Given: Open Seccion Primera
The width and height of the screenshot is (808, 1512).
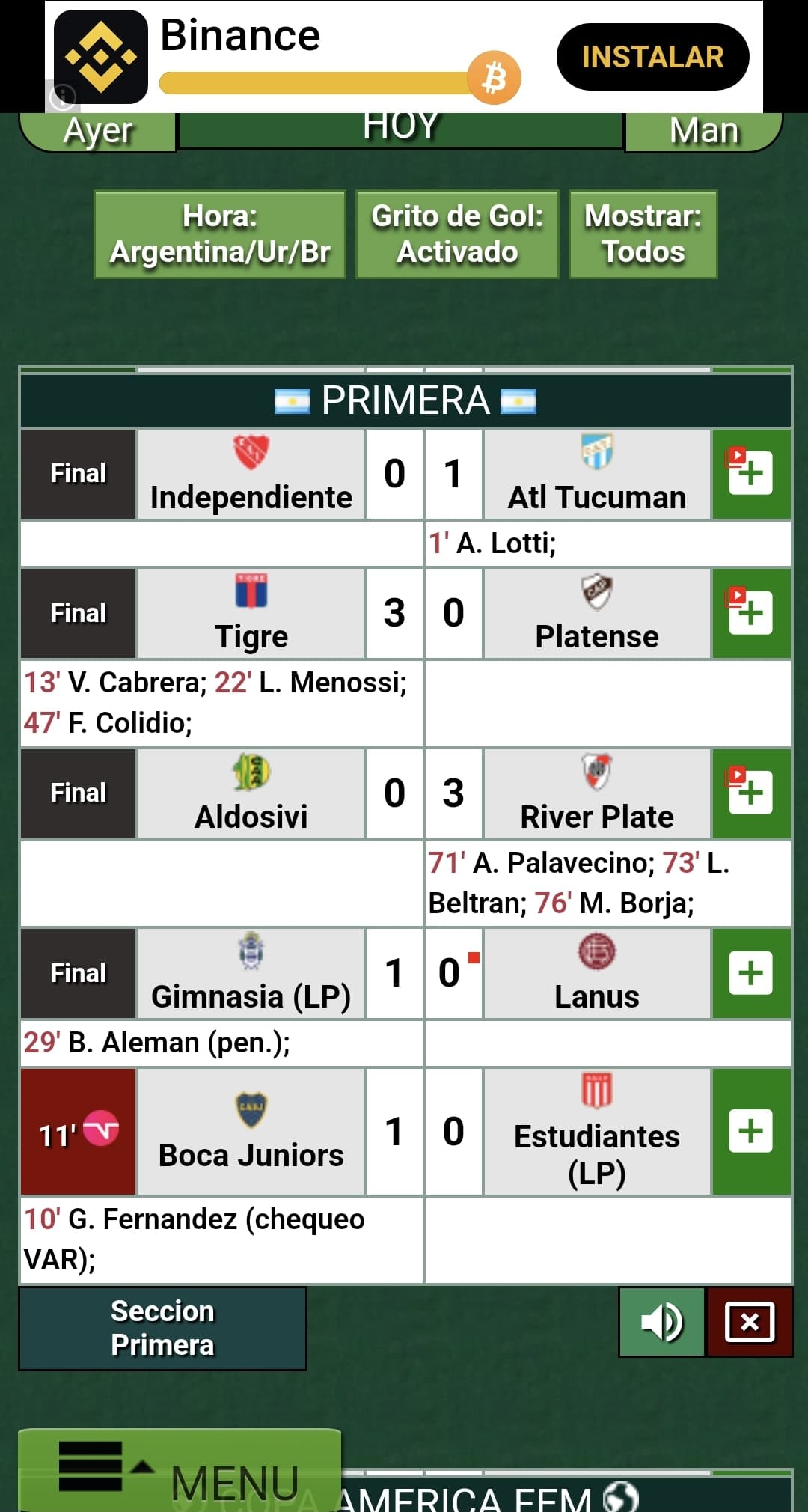Looking at the screenshot, I should [162, 1329].
